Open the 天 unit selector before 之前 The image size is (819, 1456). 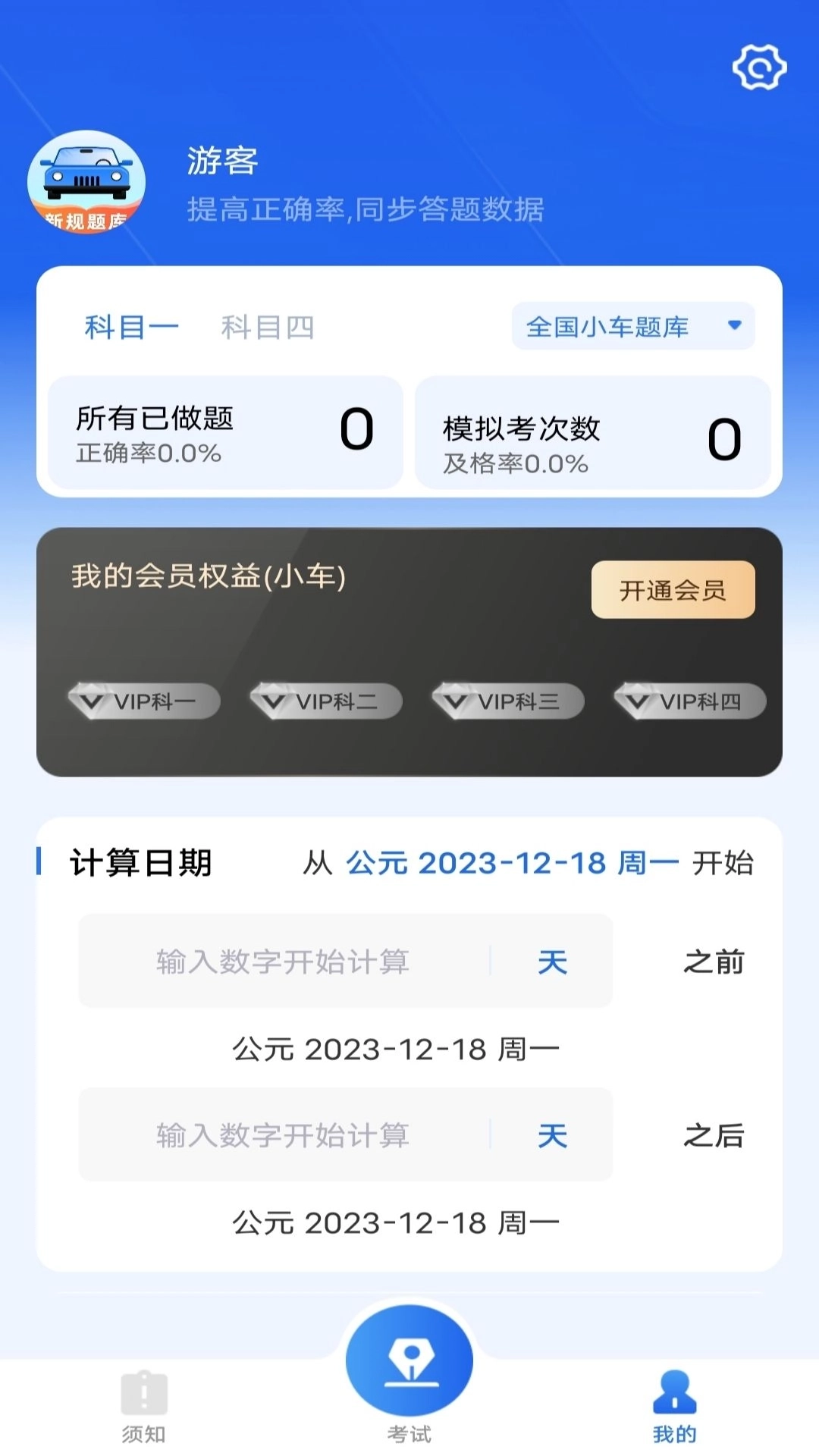(553, 962)
